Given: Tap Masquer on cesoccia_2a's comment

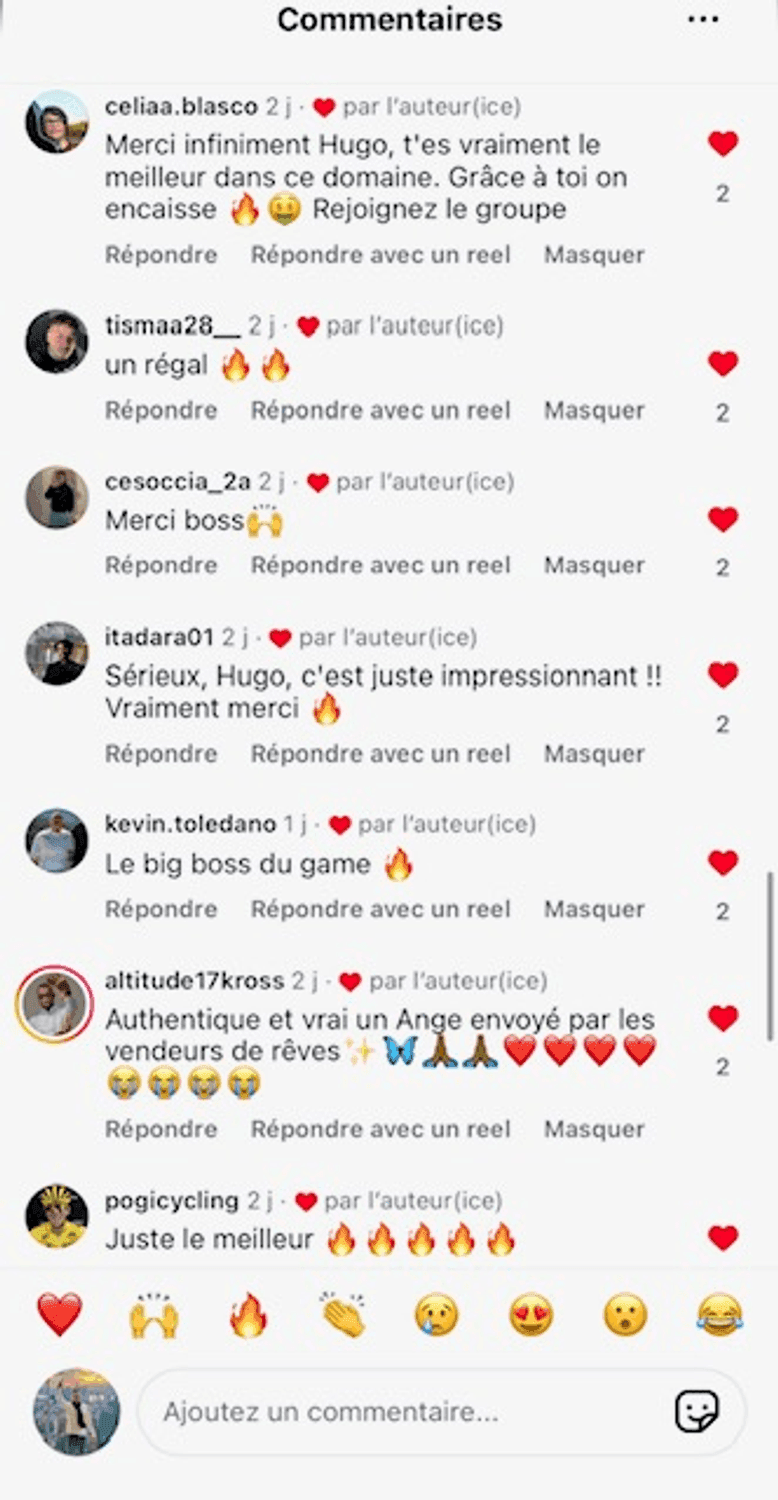Looking at the screenshot, I should [594, 565].
